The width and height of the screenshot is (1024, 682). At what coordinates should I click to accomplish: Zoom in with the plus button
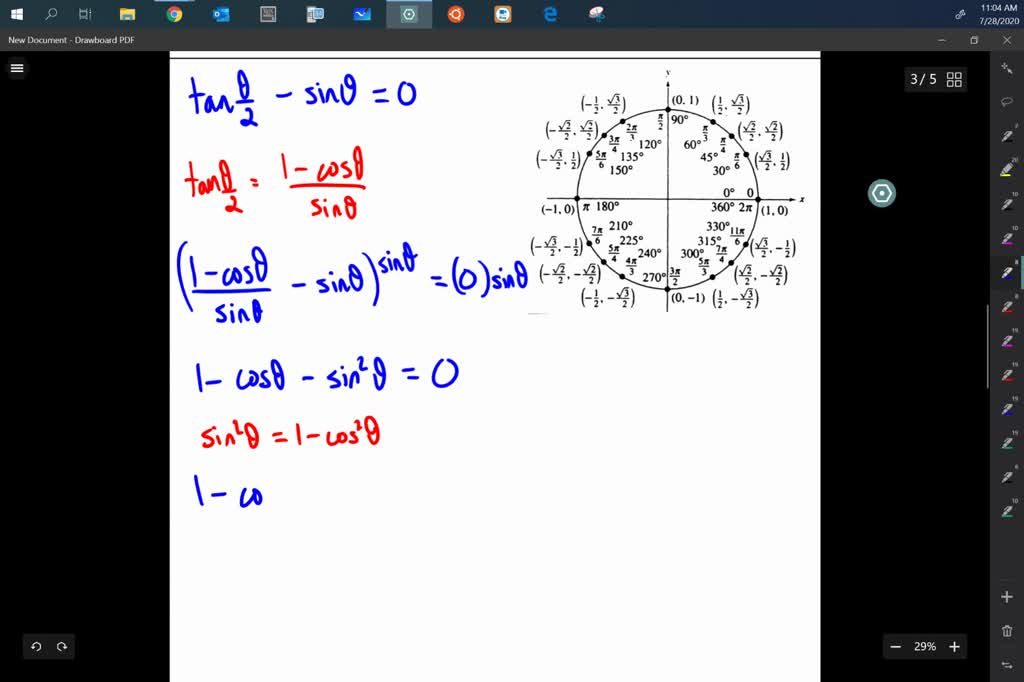[955, 647]
